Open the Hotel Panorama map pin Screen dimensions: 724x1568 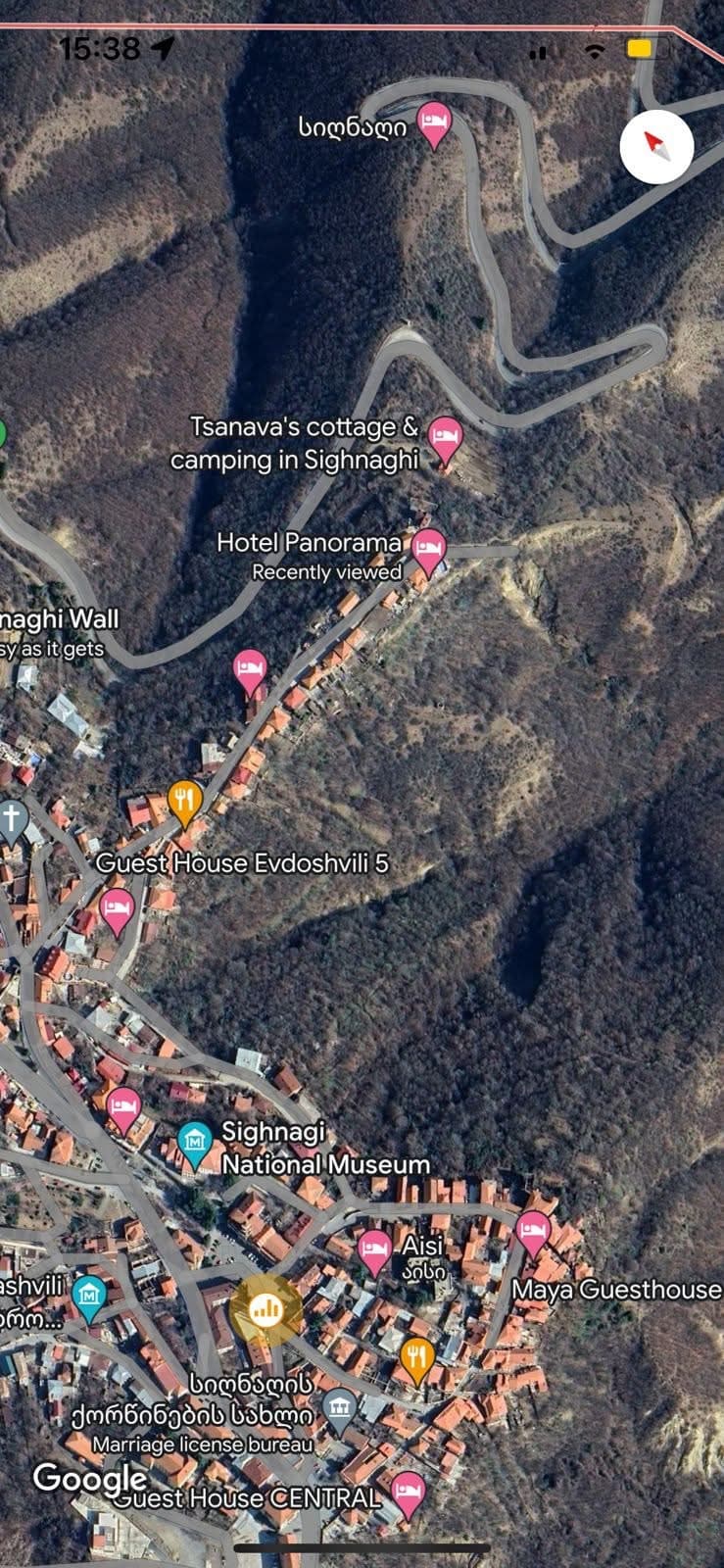[429, 548]
